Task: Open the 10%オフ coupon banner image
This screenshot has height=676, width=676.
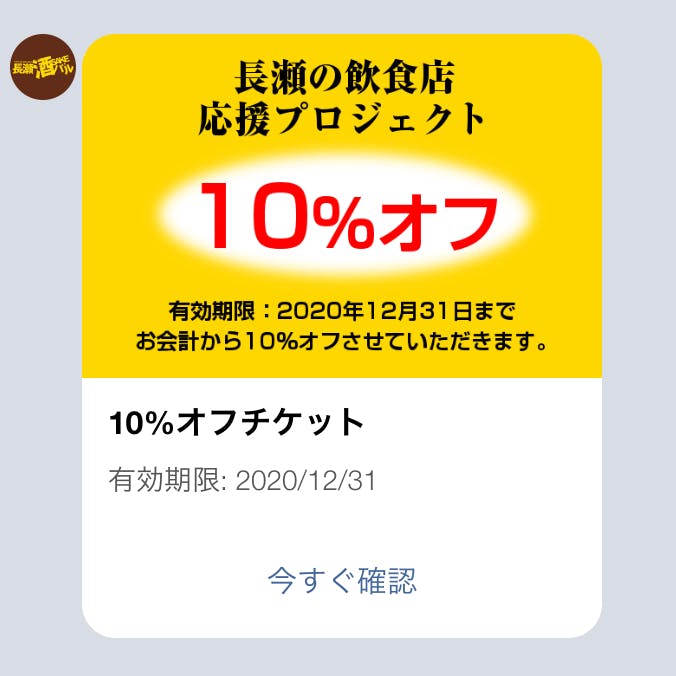Action: 342,208
